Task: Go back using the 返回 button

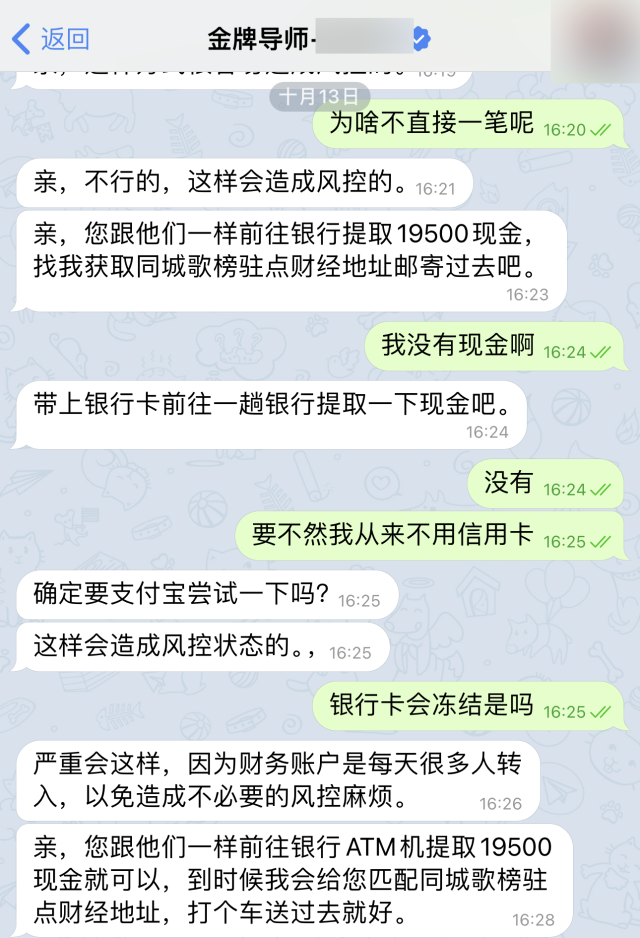Action: [x=50, y=39]
